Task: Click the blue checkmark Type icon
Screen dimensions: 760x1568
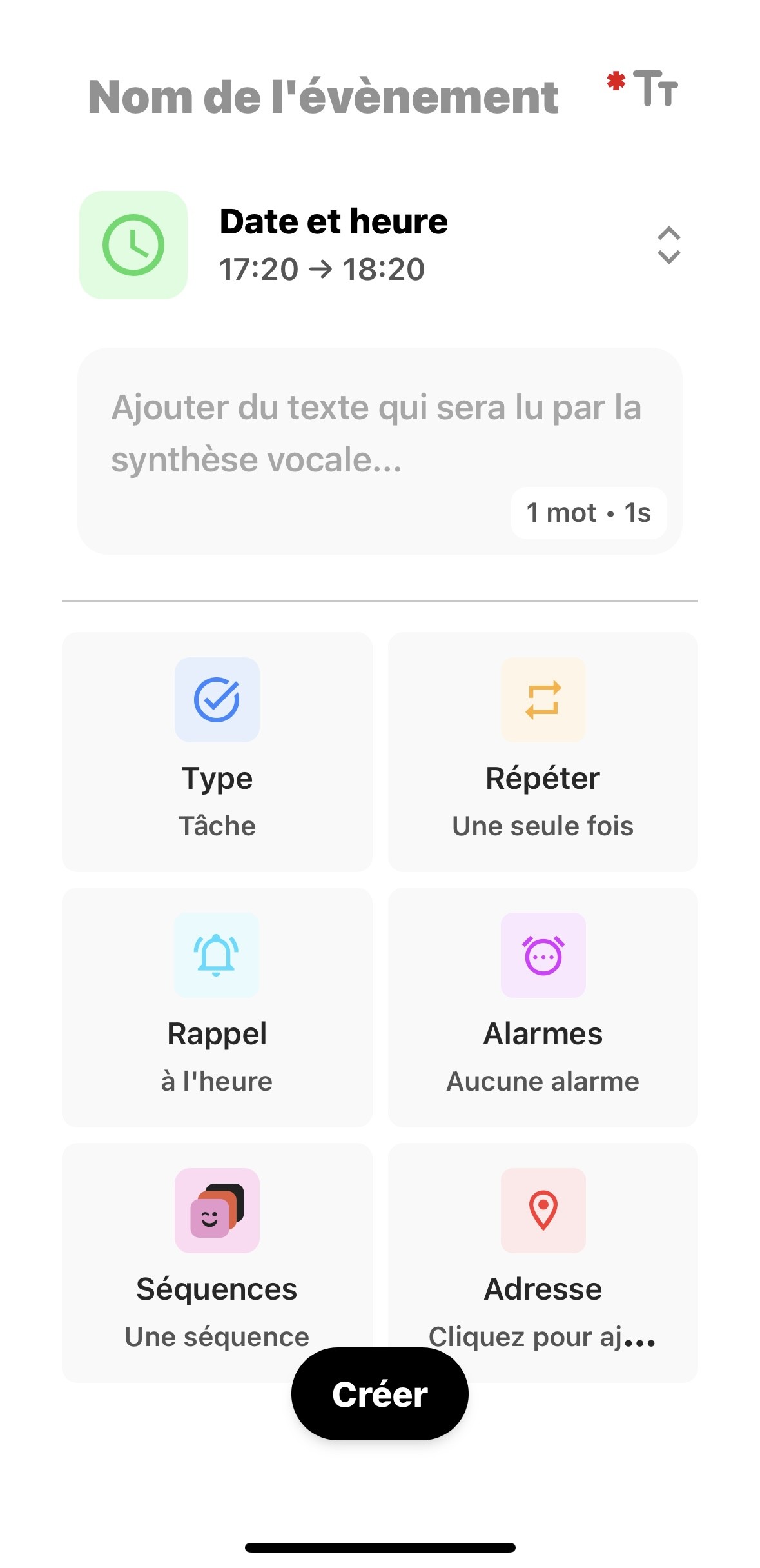Action: pyautogui.click(x=217, y=699)
